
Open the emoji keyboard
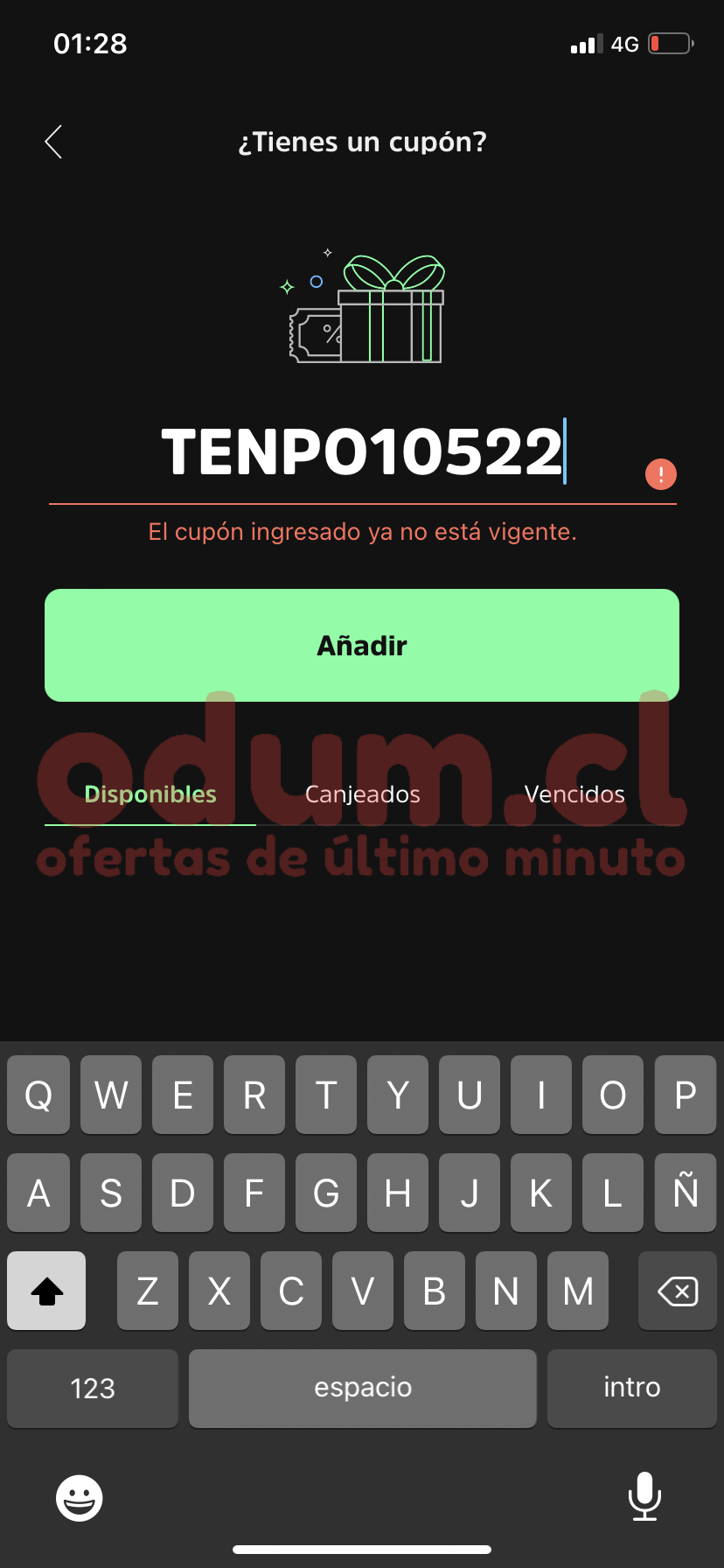80,1498
